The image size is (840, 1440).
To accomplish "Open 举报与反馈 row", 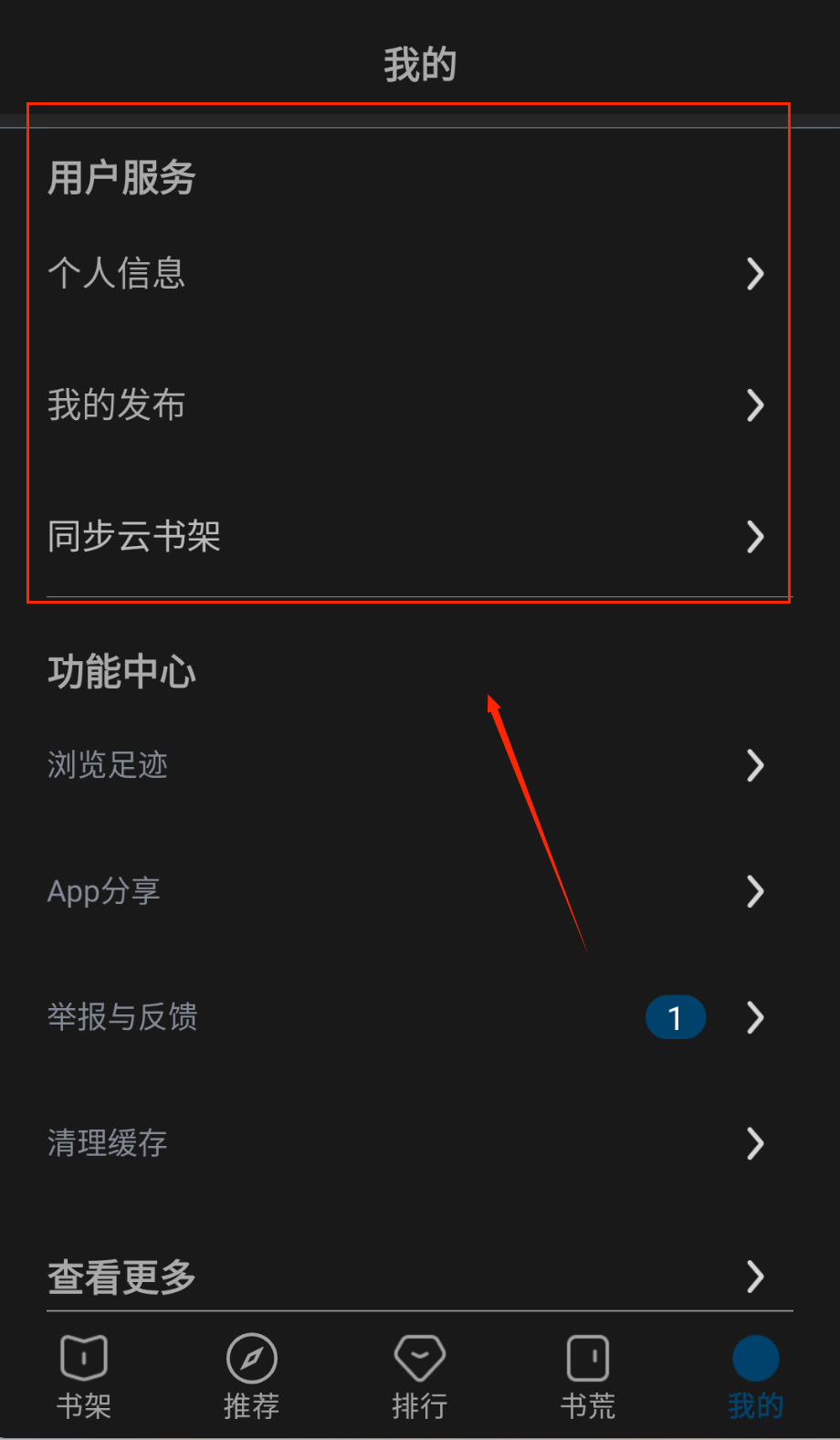I will tap(406, 1017).
